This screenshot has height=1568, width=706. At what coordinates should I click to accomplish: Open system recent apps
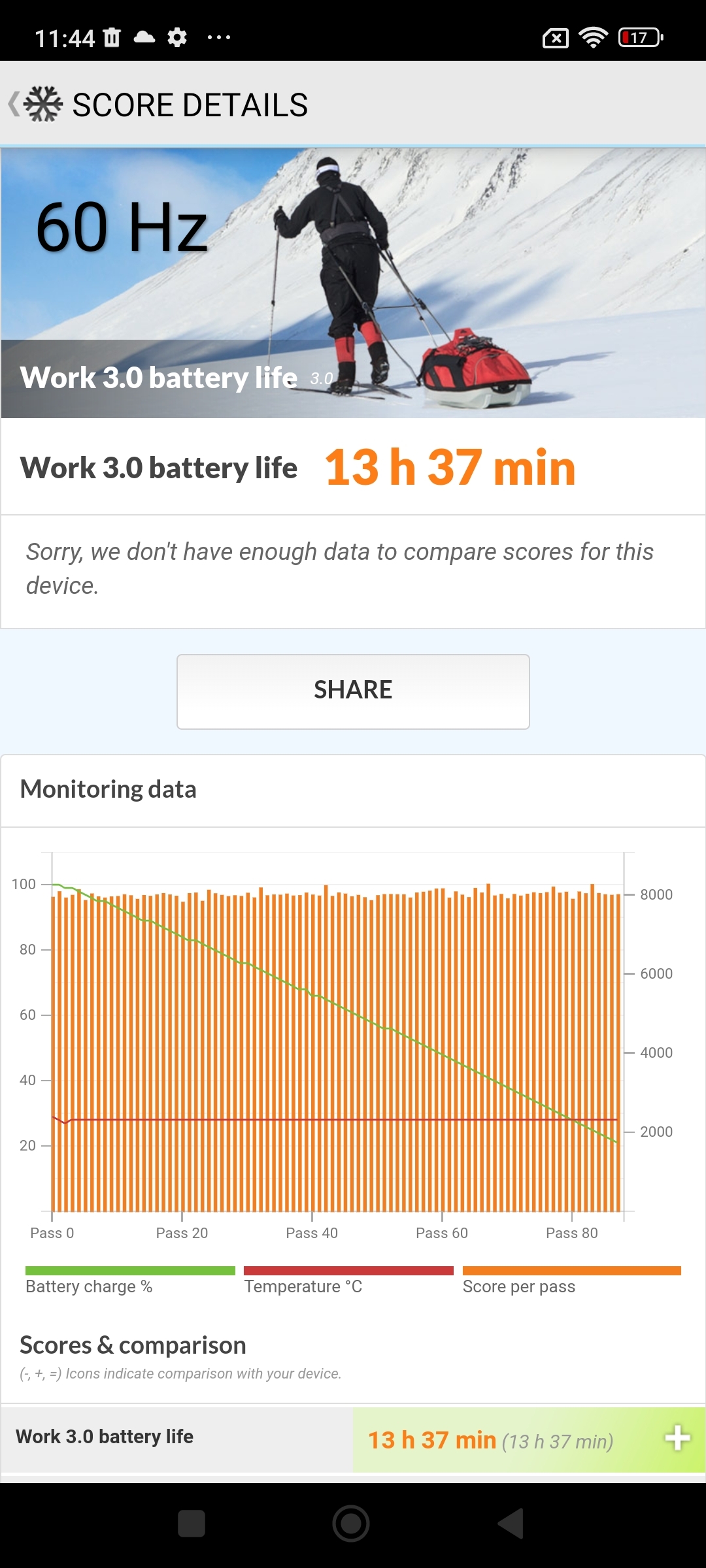[x=192, y=1523]
